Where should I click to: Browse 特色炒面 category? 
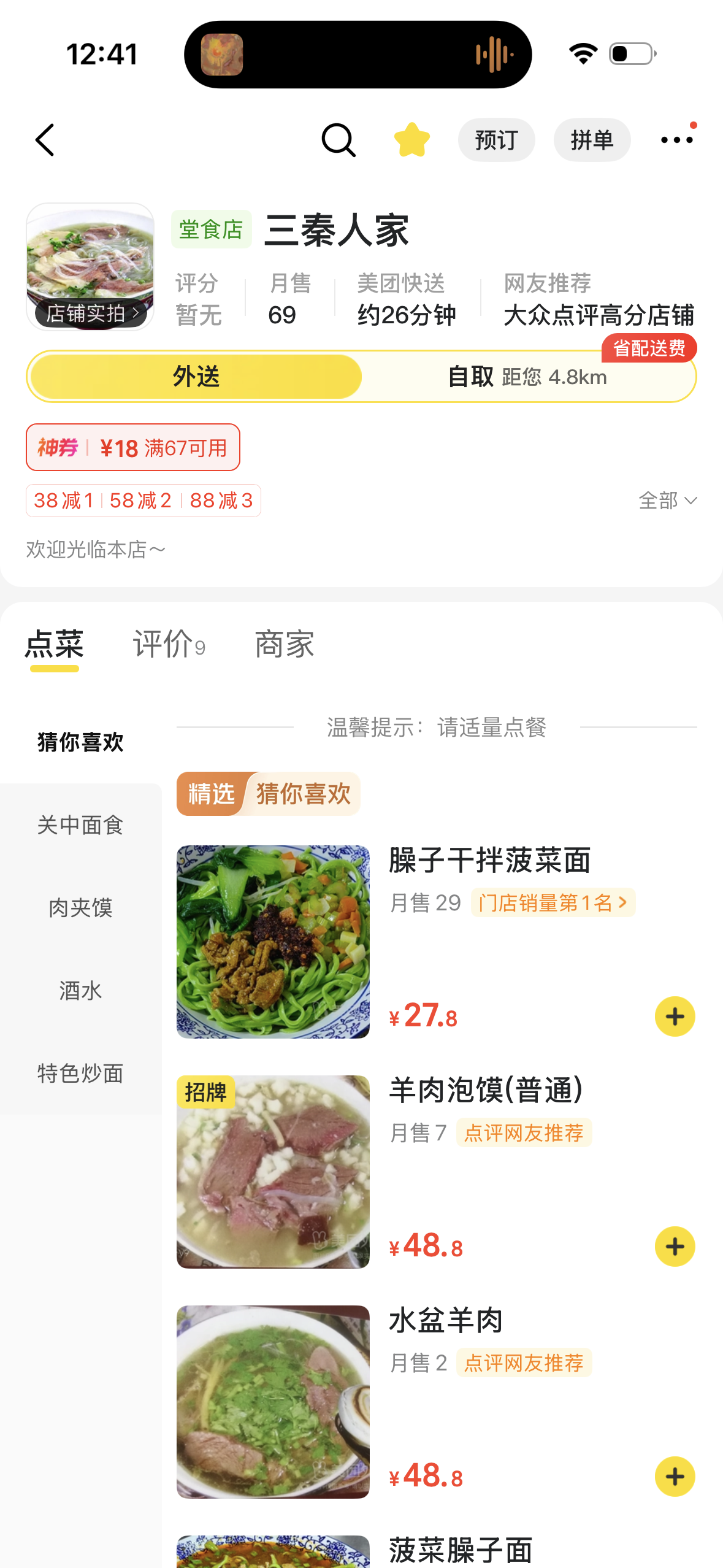coord(80,1074)
